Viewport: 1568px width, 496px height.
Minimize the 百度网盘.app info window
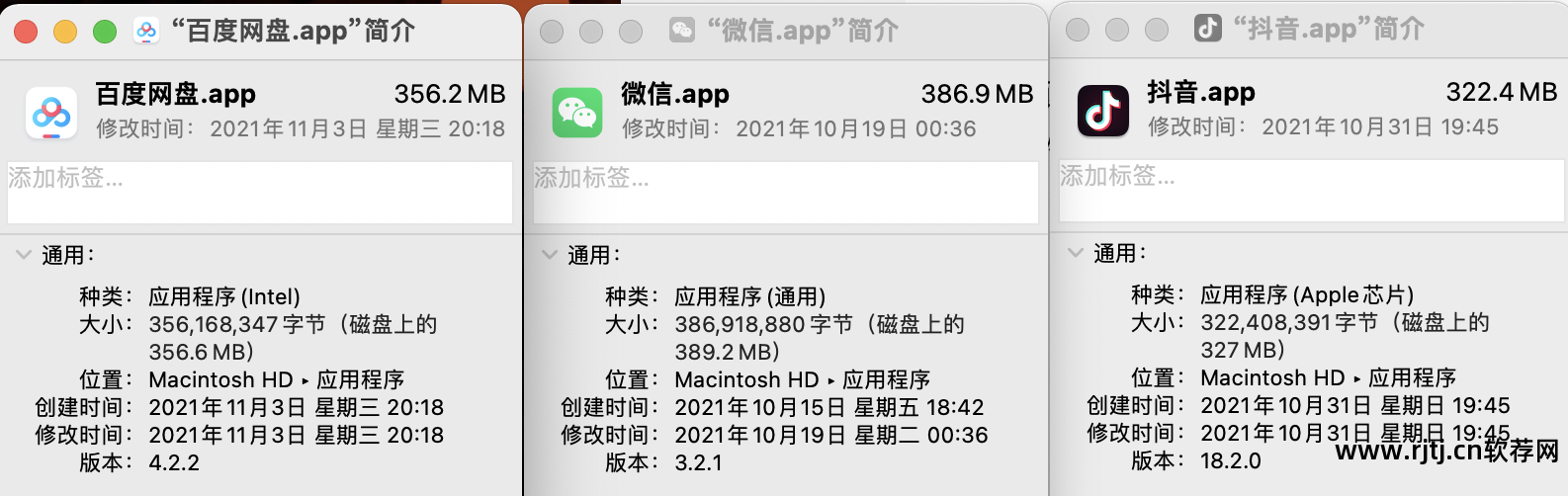(x=65, y=32)
